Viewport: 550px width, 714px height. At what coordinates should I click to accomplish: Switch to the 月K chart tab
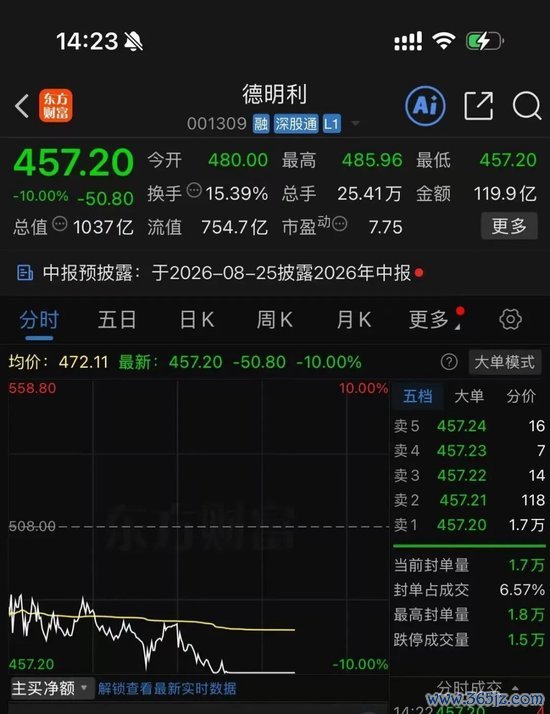(354, 320)
